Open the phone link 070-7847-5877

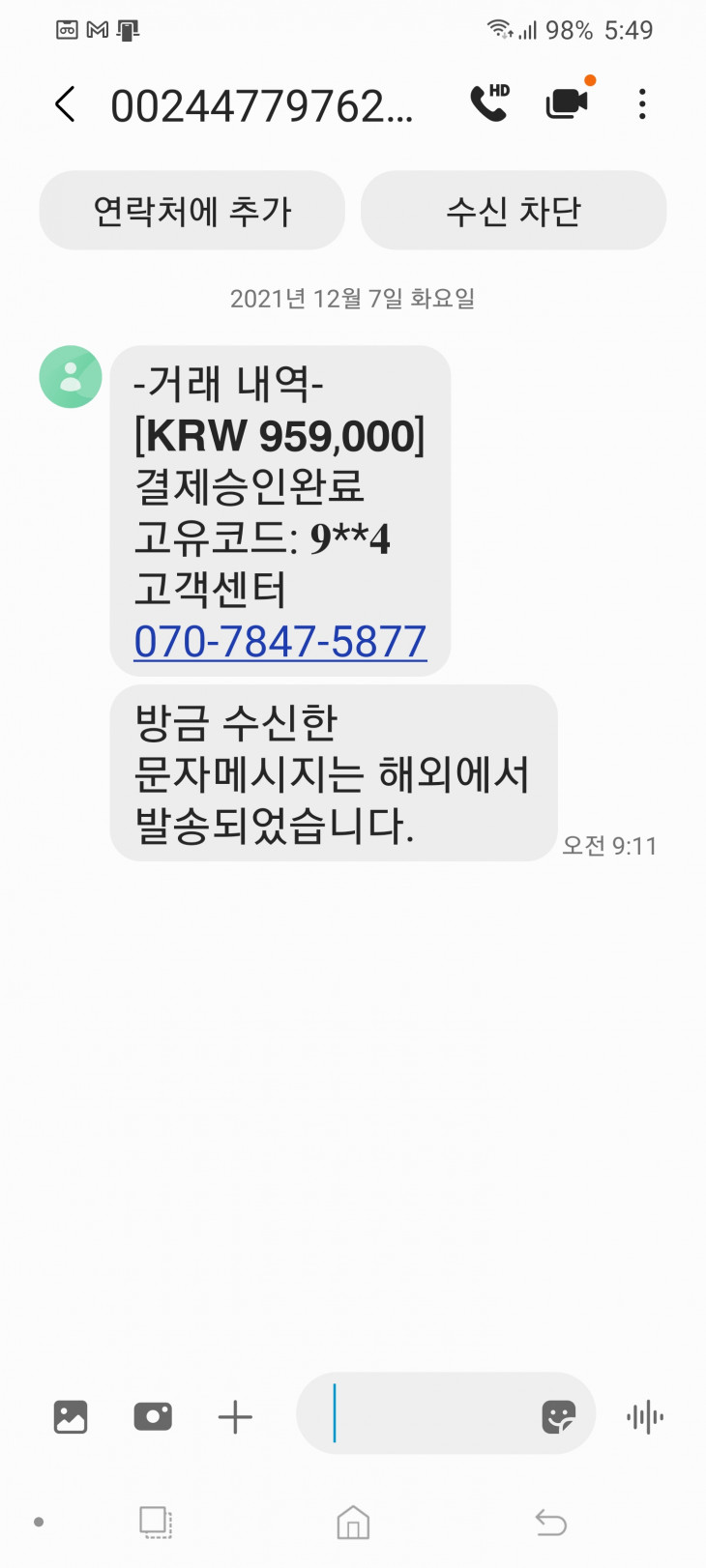tap(279, 642)
